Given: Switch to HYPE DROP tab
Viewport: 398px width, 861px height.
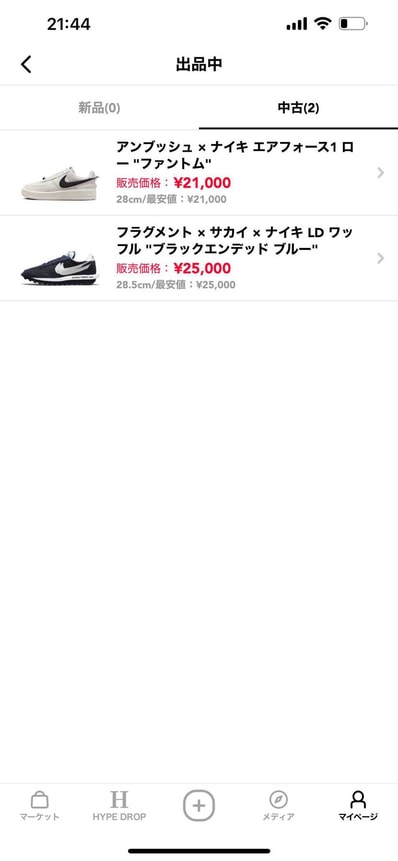Looking at the screenshot, I should (x=119, y=806).
